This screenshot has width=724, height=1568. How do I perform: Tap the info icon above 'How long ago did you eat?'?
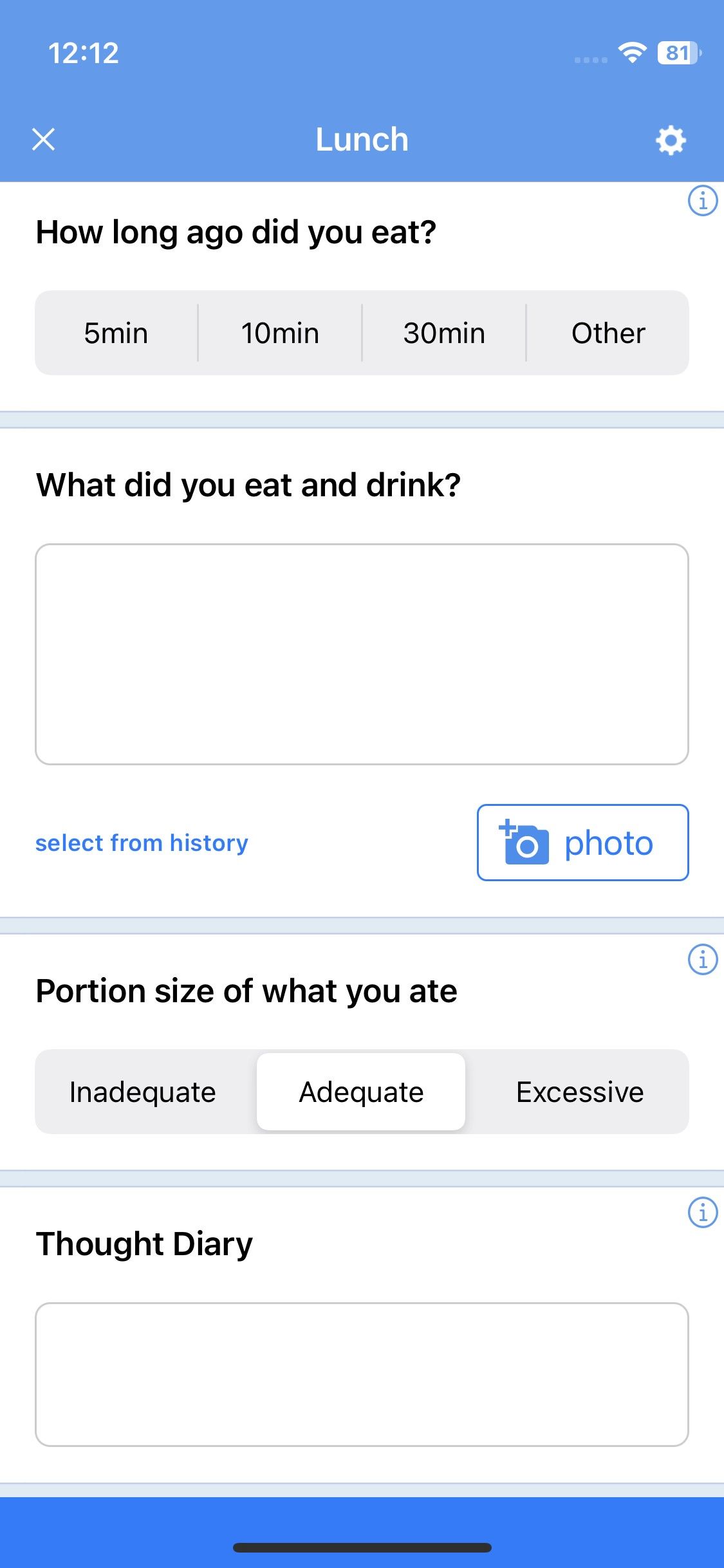703,200
